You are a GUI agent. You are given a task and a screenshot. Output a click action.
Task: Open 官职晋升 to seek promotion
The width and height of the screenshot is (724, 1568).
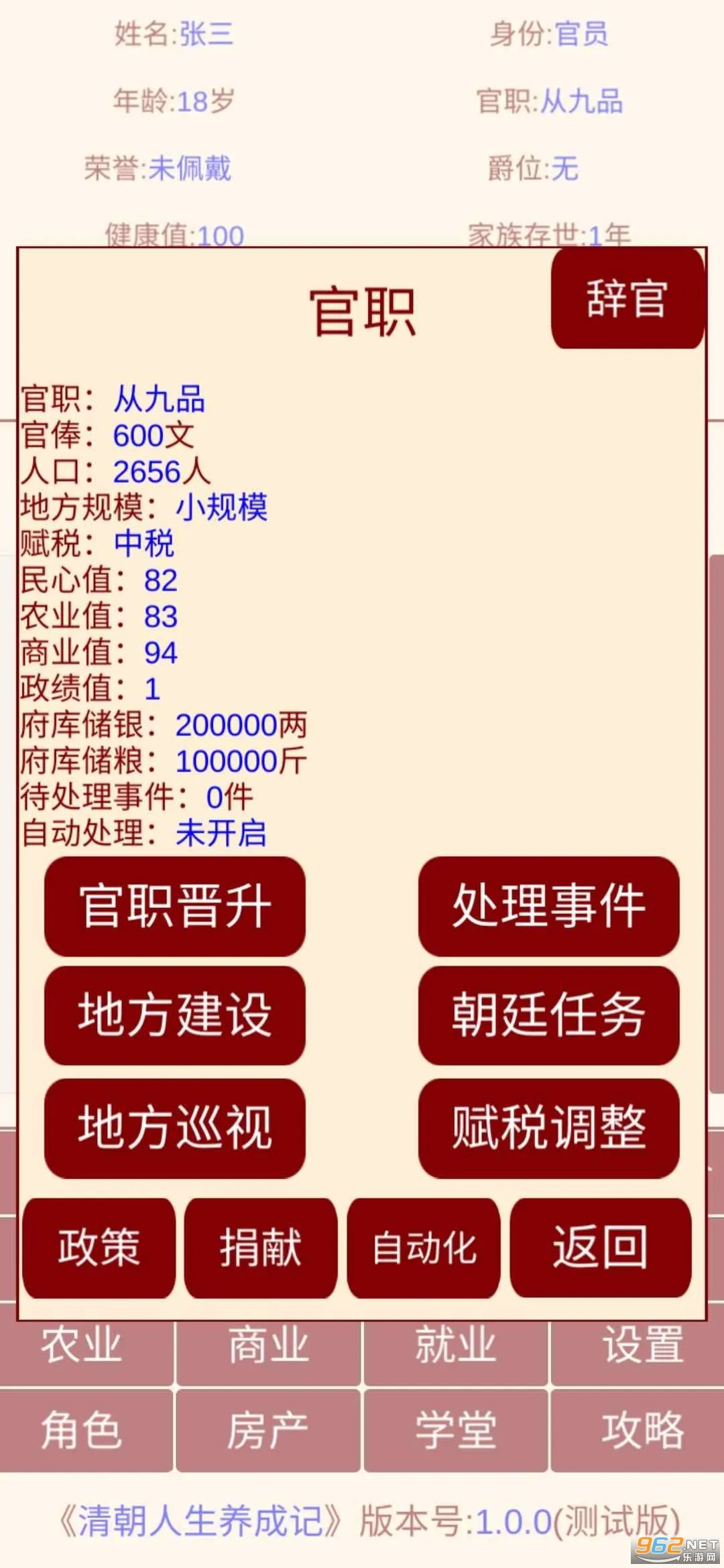(175, 907)
